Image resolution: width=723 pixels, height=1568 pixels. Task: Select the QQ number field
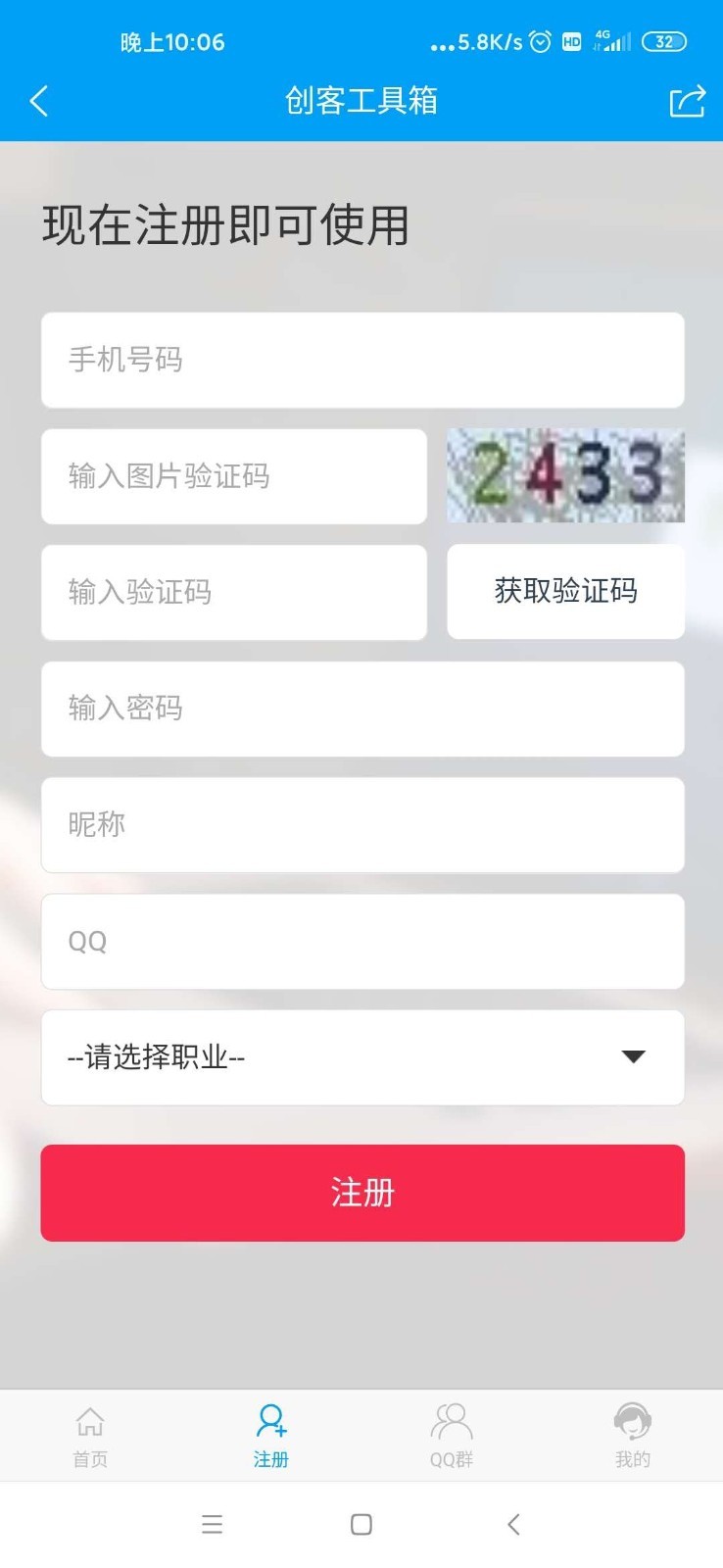click(x=362, y=942)
